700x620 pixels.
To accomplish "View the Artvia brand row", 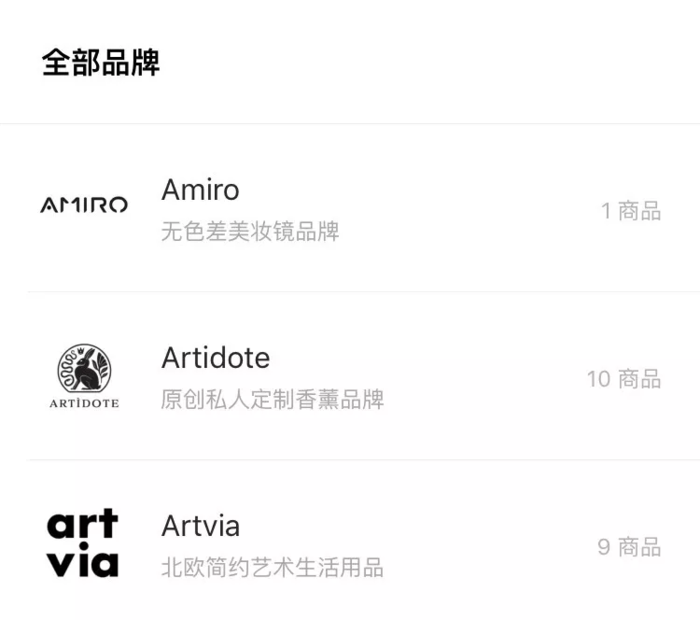I will (350, 545).
